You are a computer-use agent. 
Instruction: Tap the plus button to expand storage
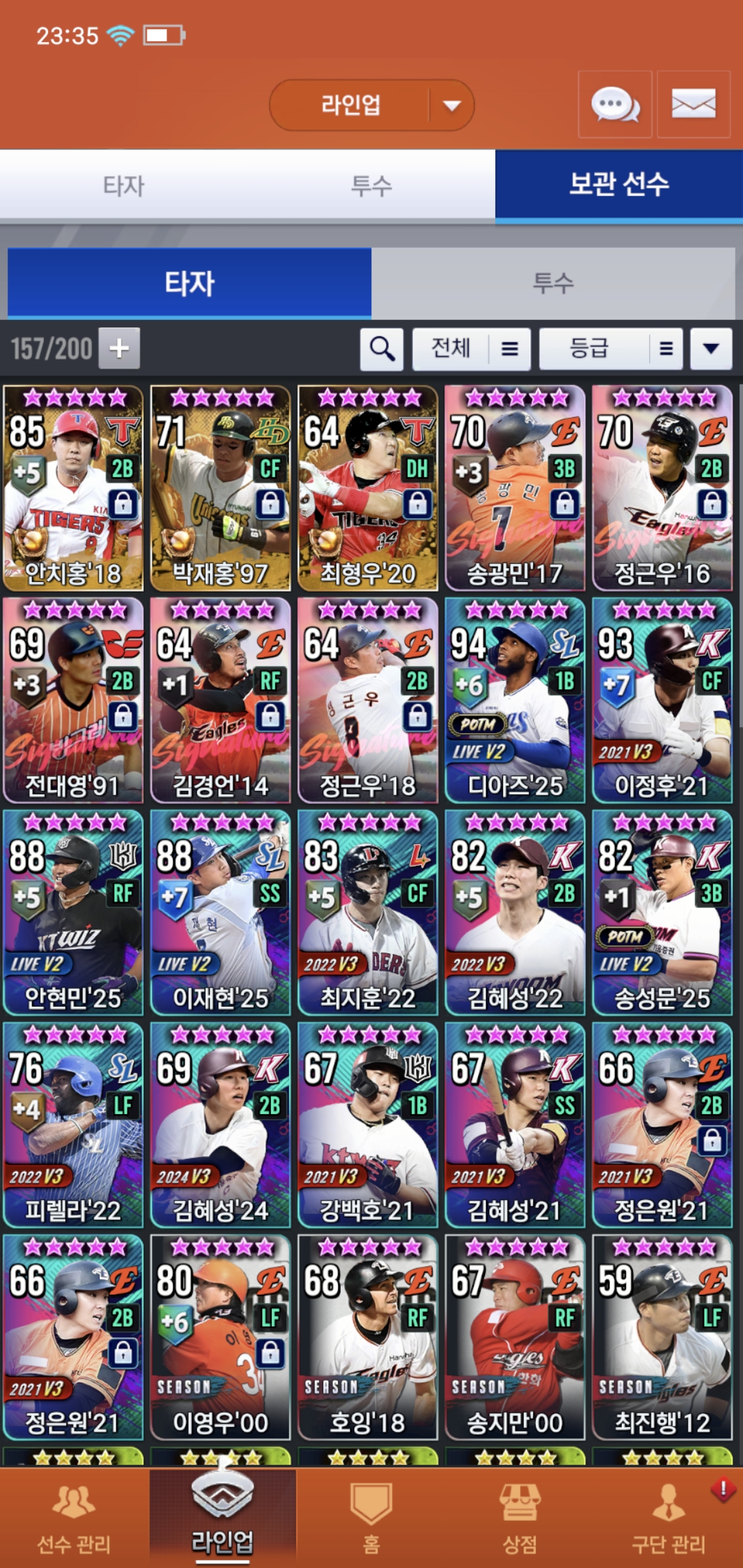[119, 348]
